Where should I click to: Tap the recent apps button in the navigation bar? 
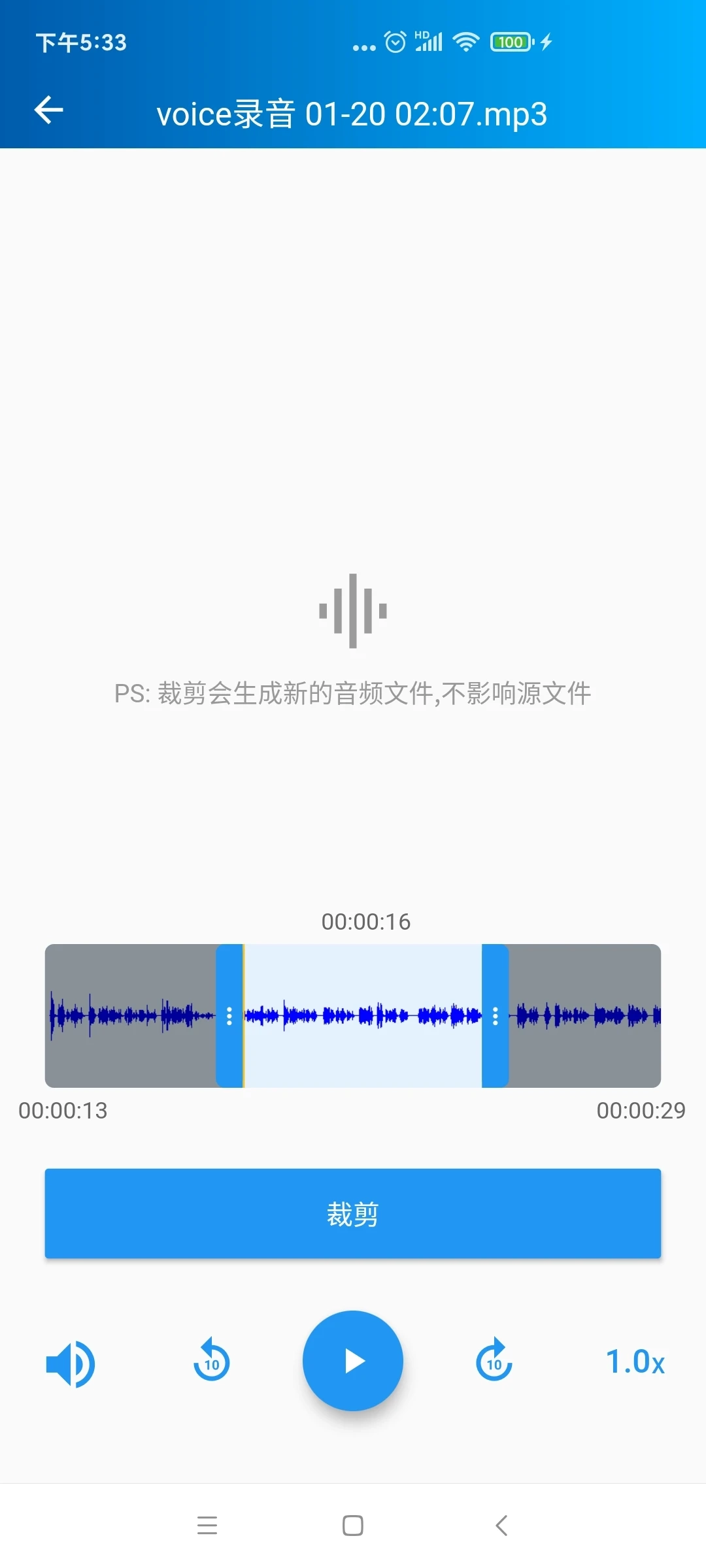click(x=207, y=1526)
